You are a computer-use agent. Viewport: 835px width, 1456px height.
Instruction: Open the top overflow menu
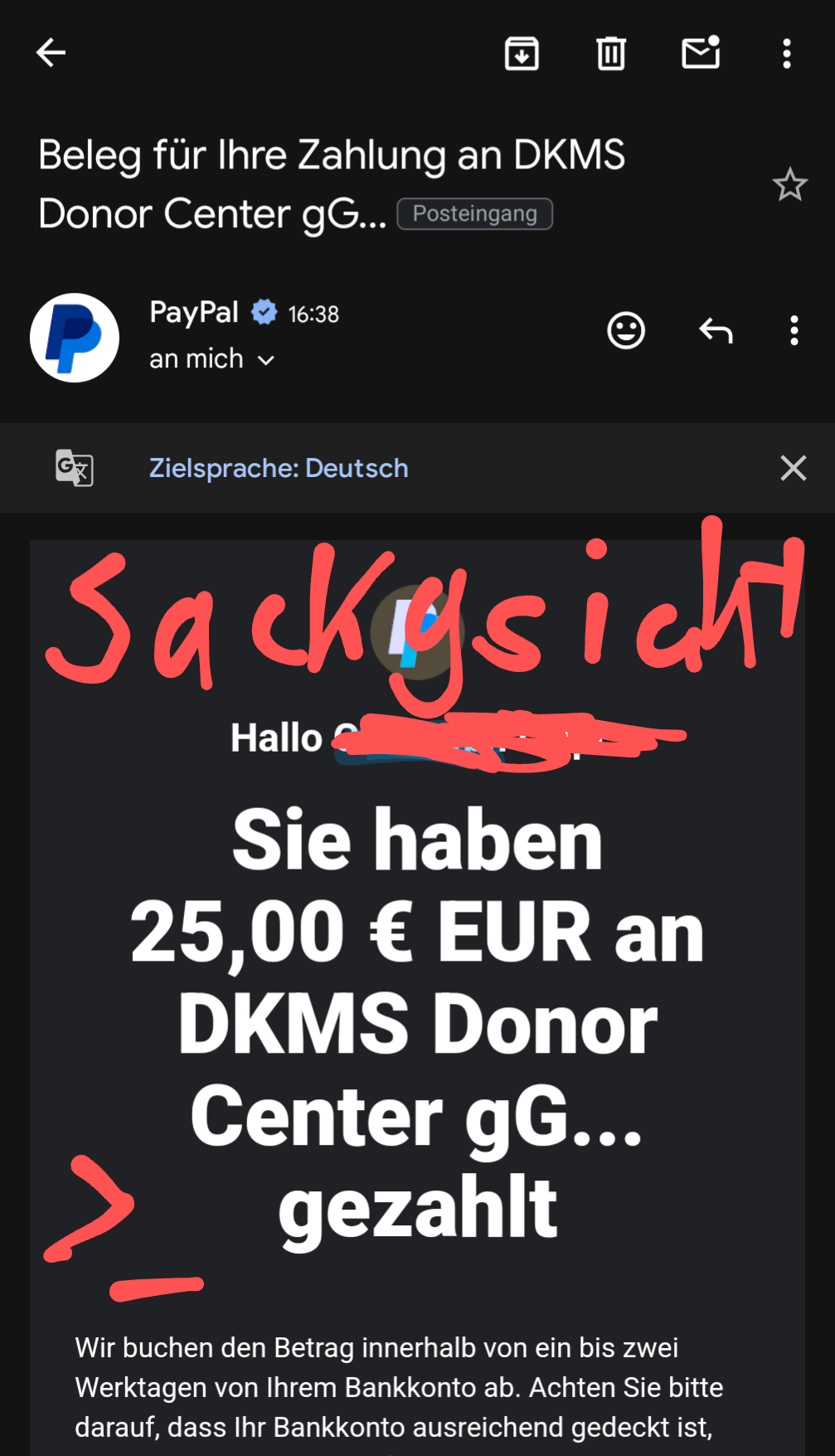point(786,54)
